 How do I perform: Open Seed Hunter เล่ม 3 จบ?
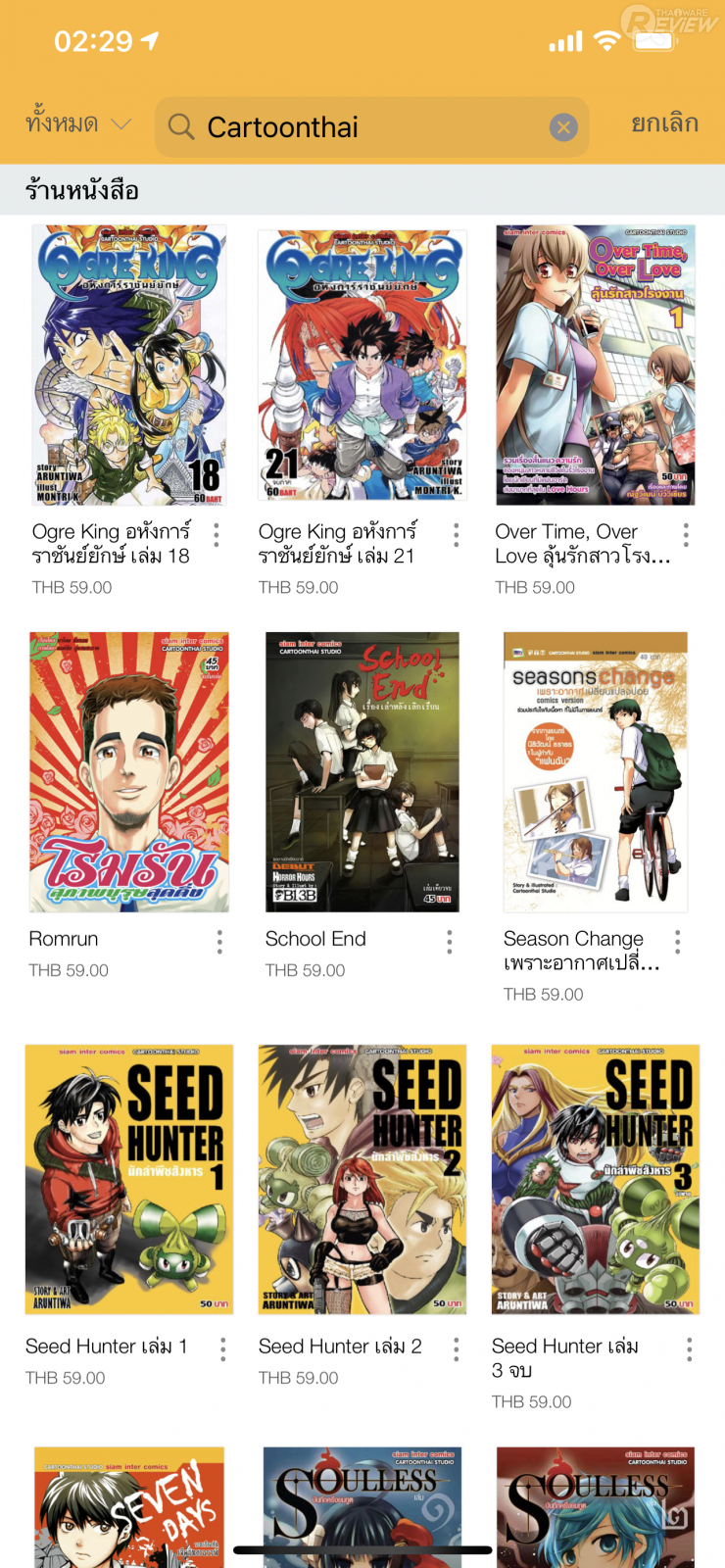(x=595, y=1179)
